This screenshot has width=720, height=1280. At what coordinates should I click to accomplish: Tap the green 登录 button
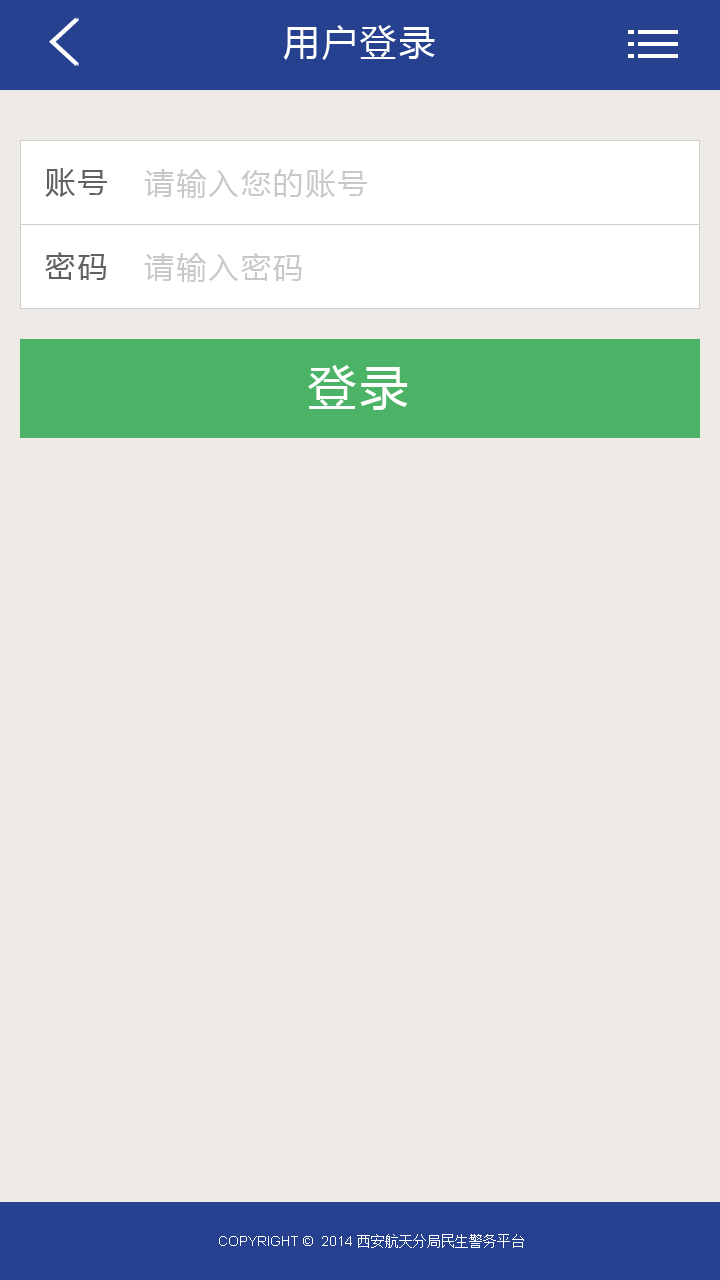pyautogui.click(x=360, y=388)
